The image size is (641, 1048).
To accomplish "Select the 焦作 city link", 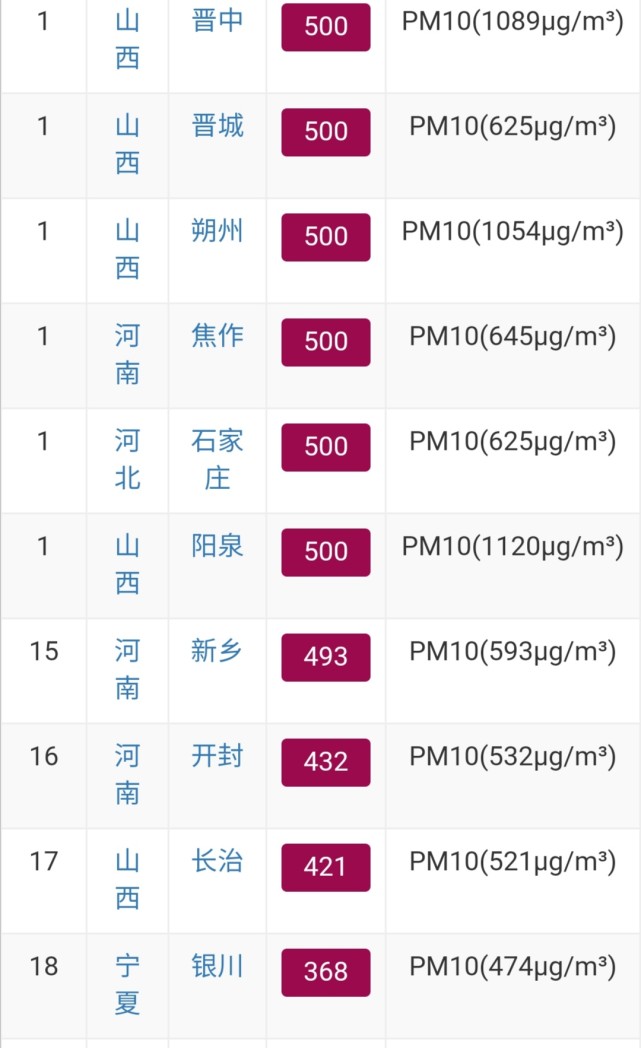I will pos(217,336).
